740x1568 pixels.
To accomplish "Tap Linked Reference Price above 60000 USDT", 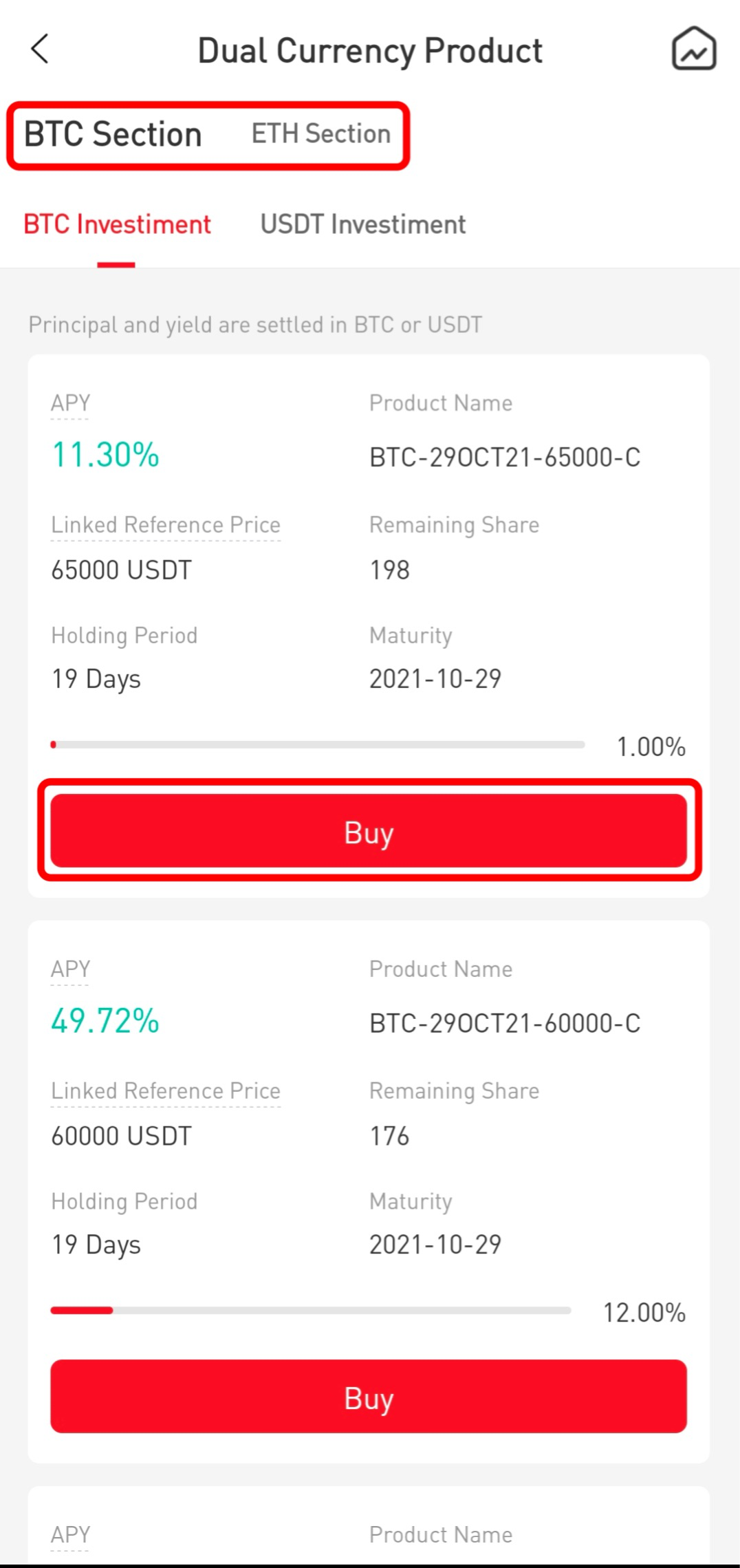I will pos(166,1091).
